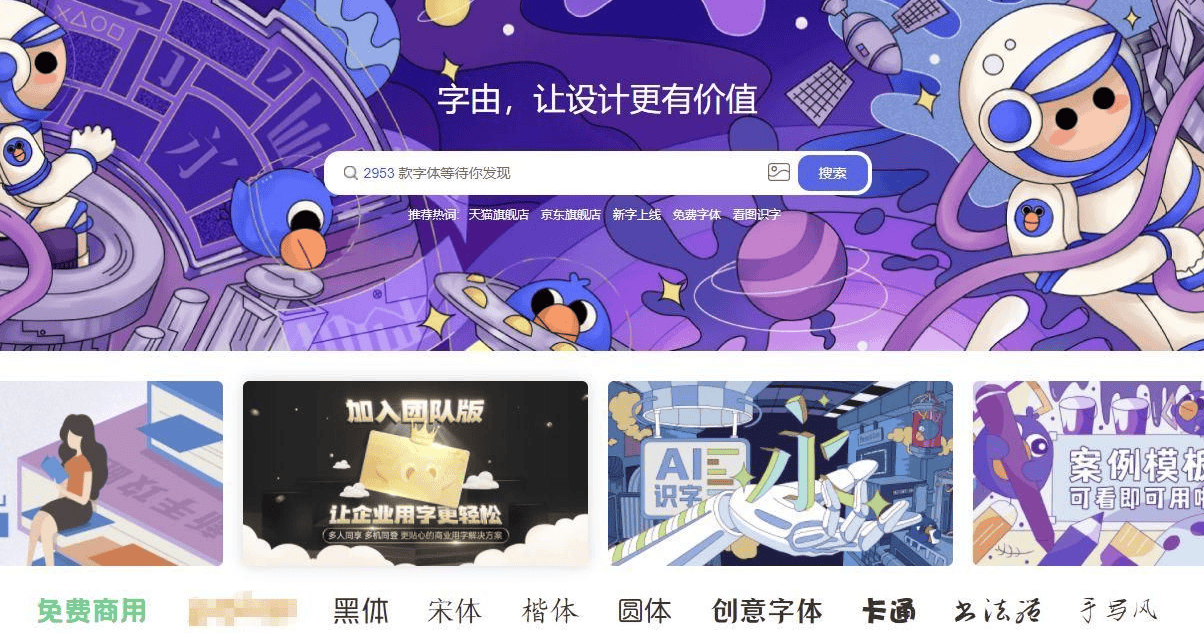Open the 看图识字 hot keyword link
Screen dimensions: 1204x633
click(x=756, y=215)
